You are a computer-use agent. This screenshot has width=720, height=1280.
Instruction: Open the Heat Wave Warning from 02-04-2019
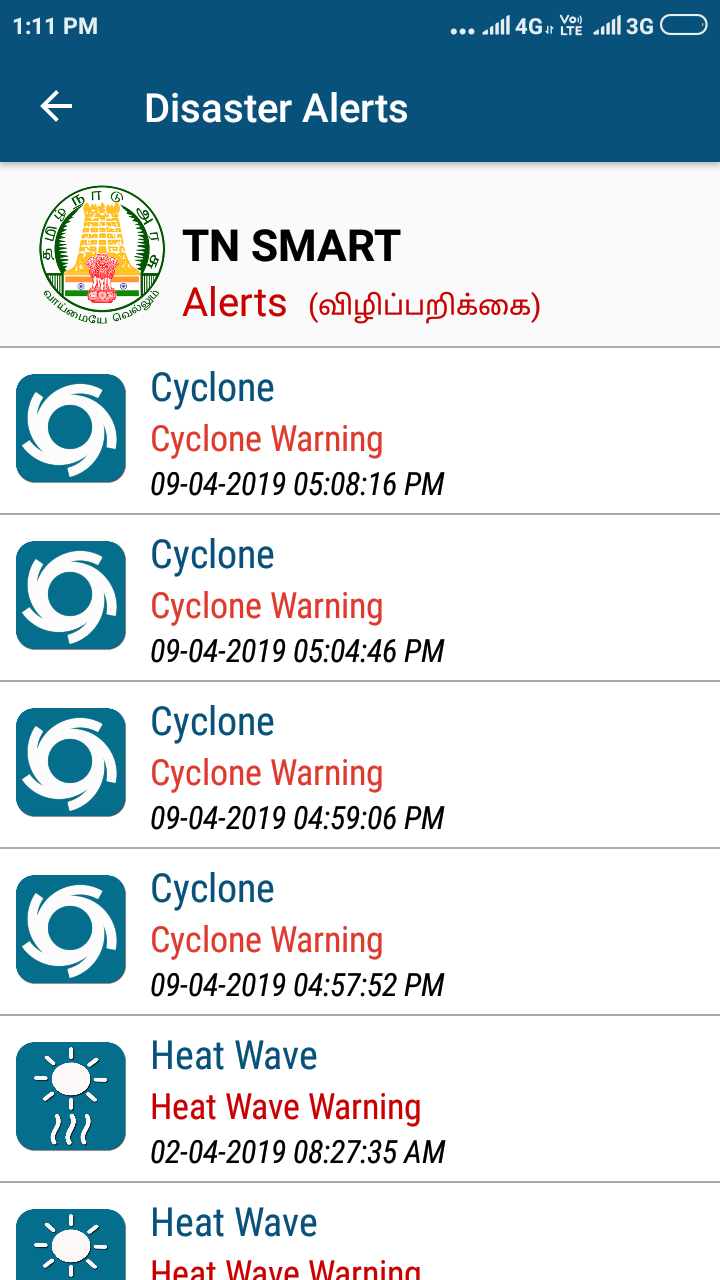(x=360, y=1099)
